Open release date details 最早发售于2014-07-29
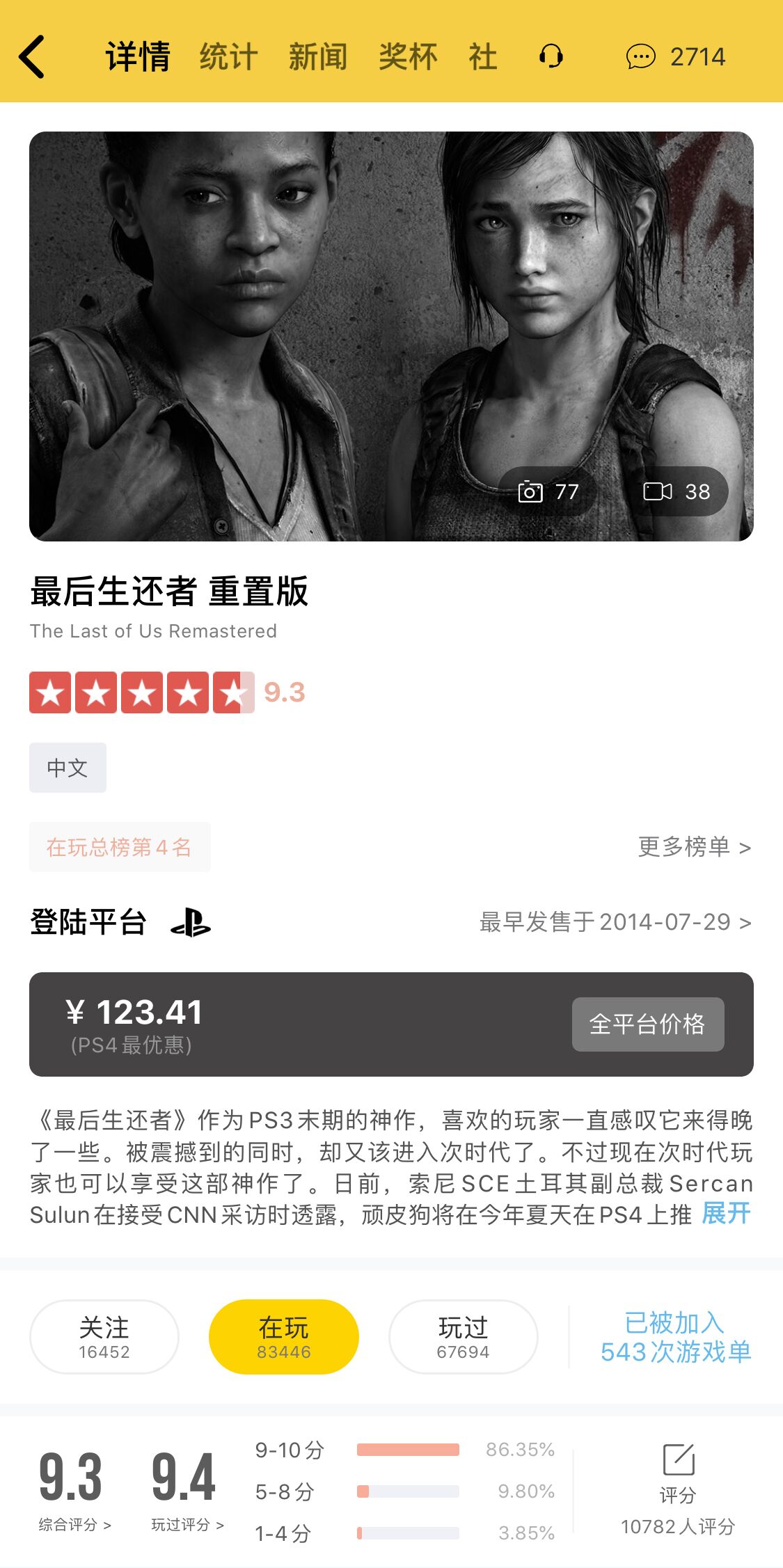Viewport: 783px width, 1568px height. [x=615, y=922]
